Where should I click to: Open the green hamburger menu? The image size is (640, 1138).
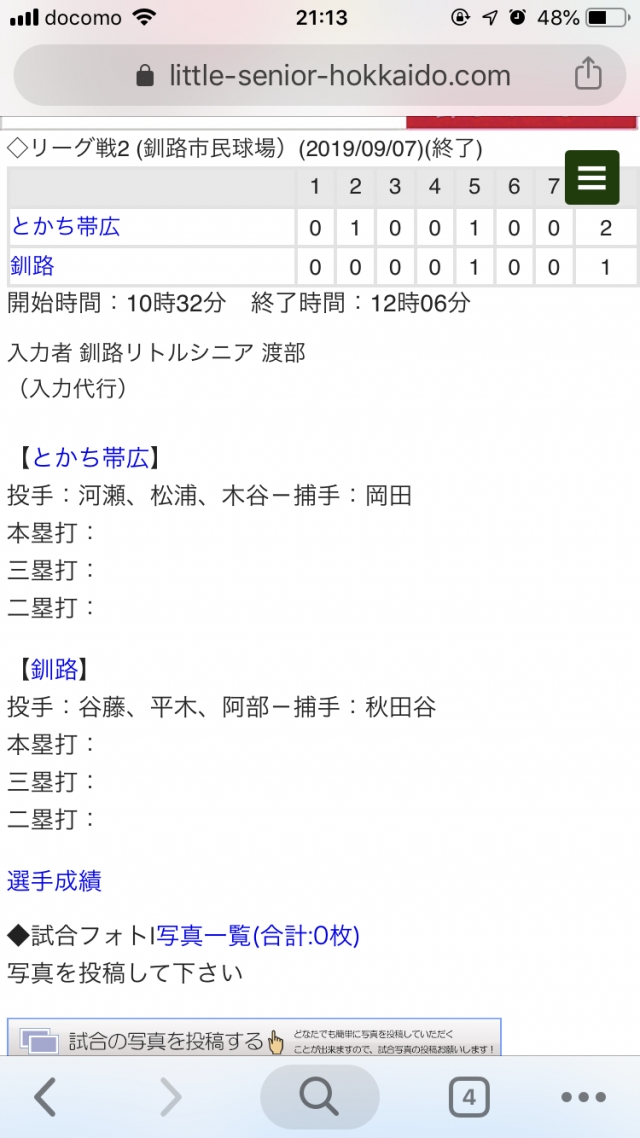coord(592,178)
